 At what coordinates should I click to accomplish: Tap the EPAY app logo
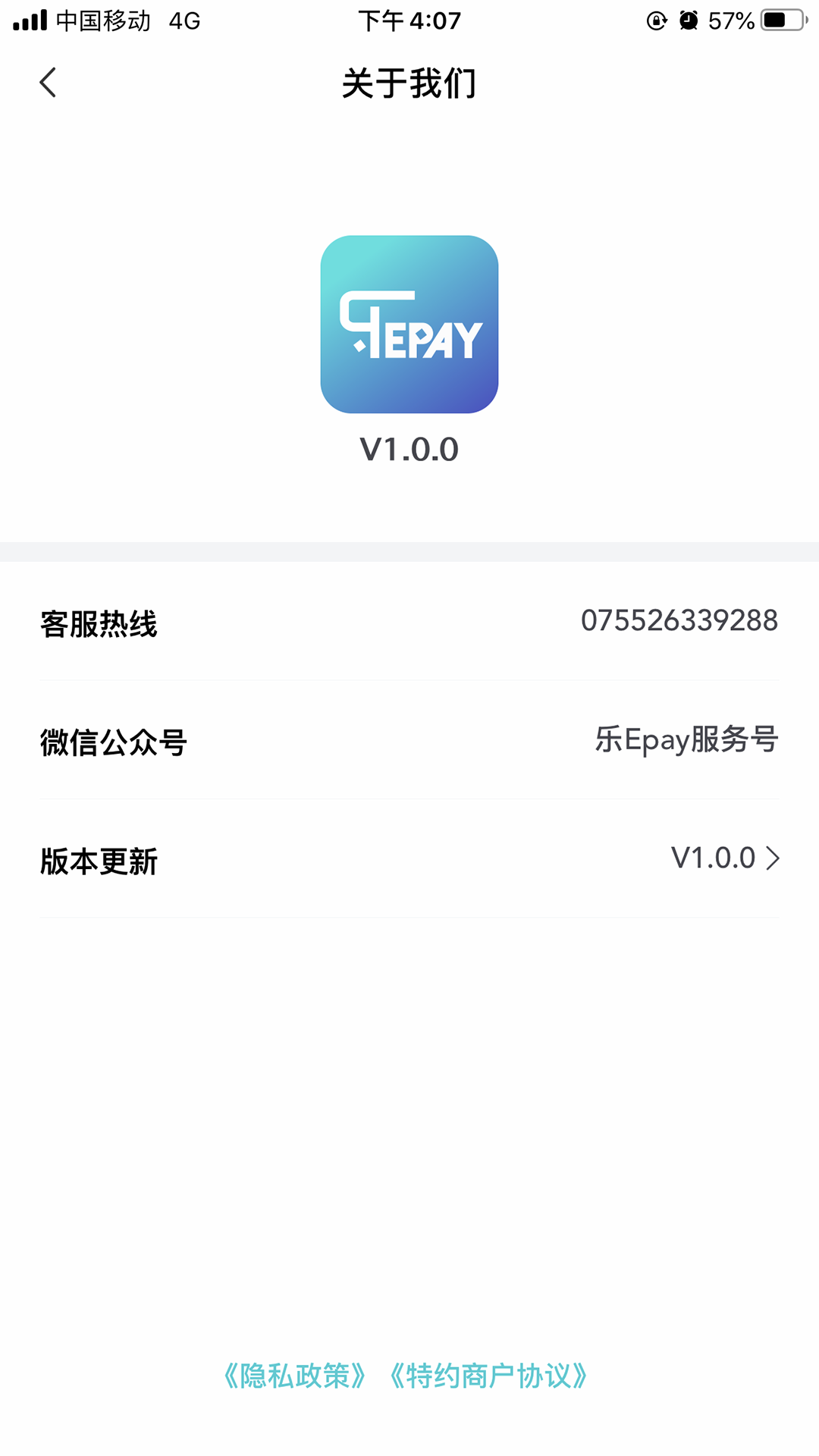point(409,326)
